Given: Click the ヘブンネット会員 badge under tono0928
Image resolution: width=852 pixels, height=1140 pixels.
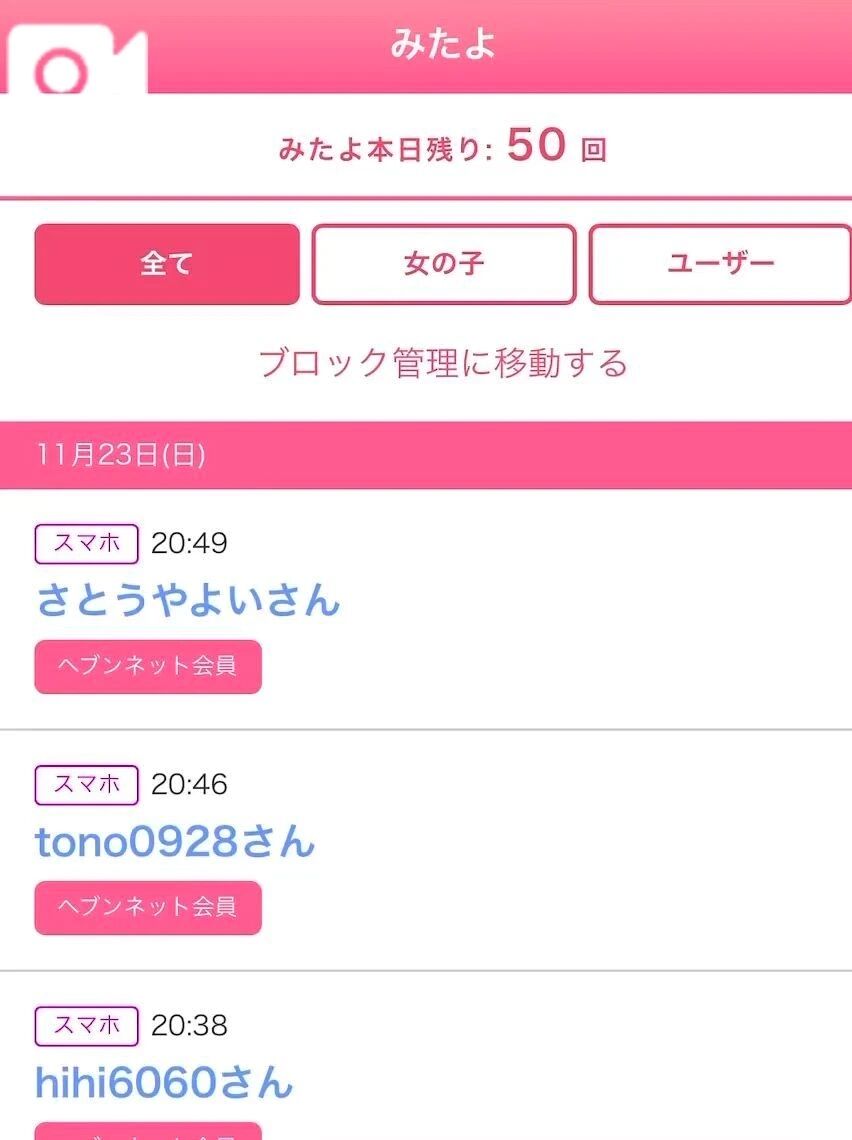Looking at the screenshot, I should (147, 907).
